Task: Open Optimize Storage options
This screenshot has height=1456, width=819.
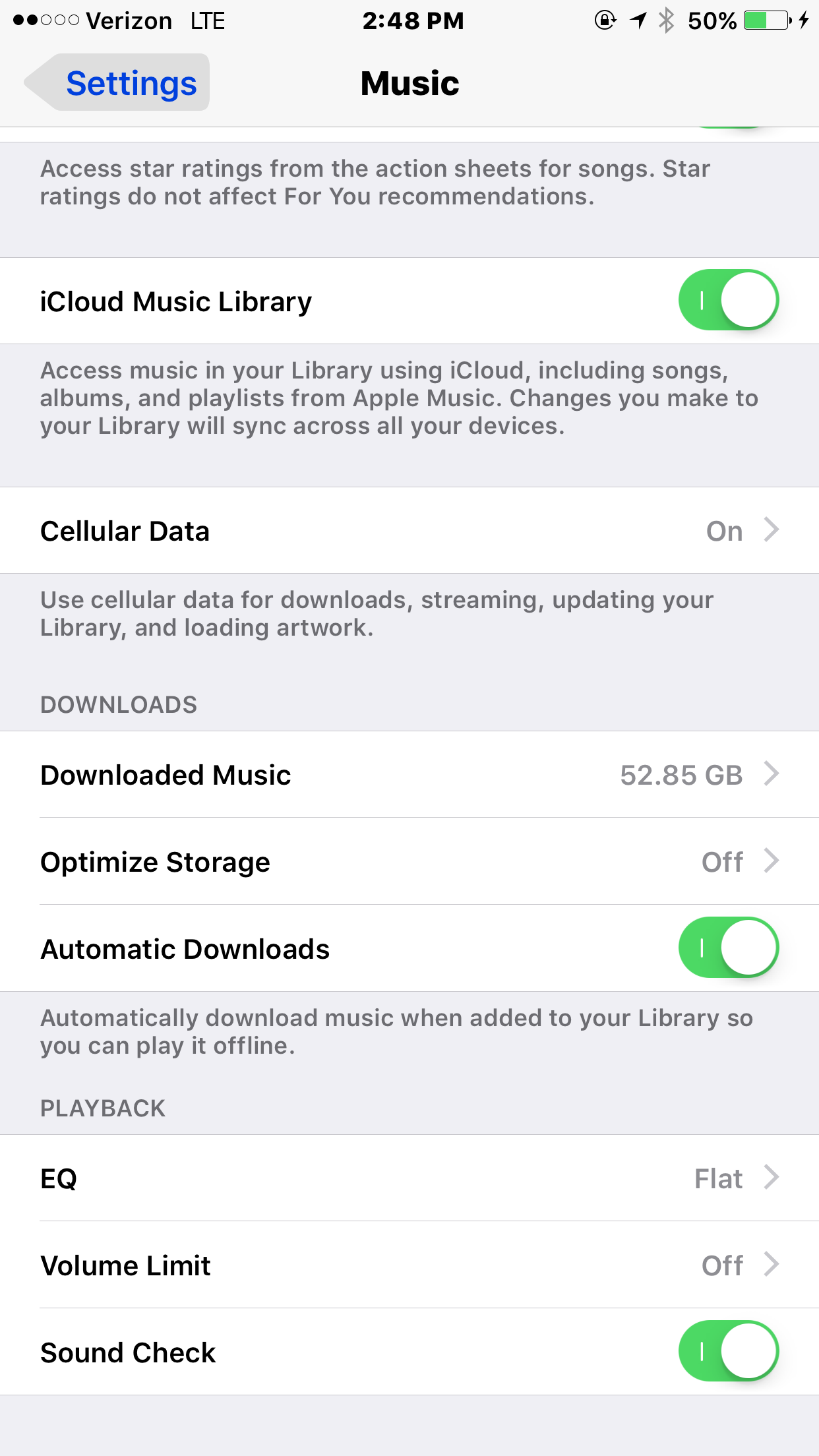Action: coord(409,862)
